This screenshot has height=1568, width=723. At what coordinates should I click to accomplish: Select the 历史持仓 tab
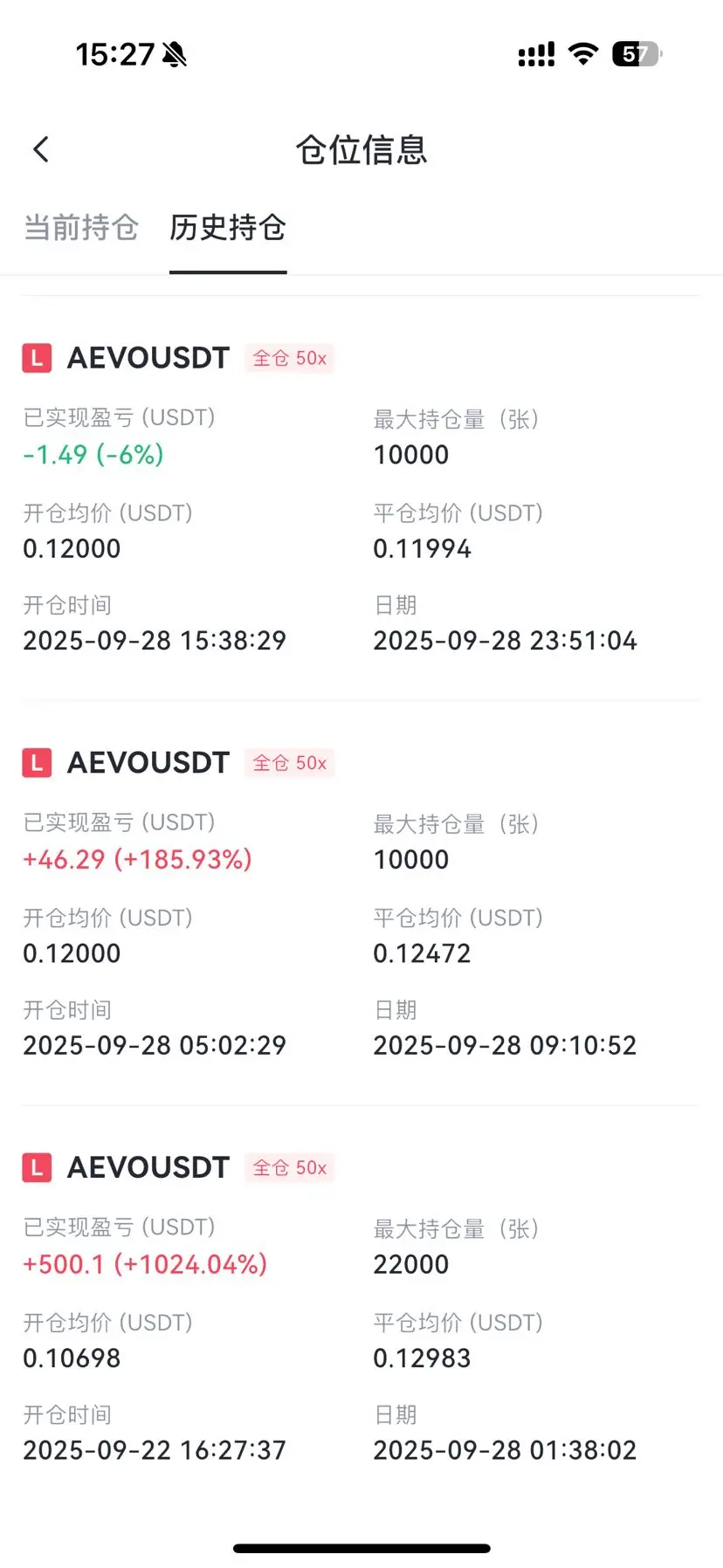coord(228,228)
